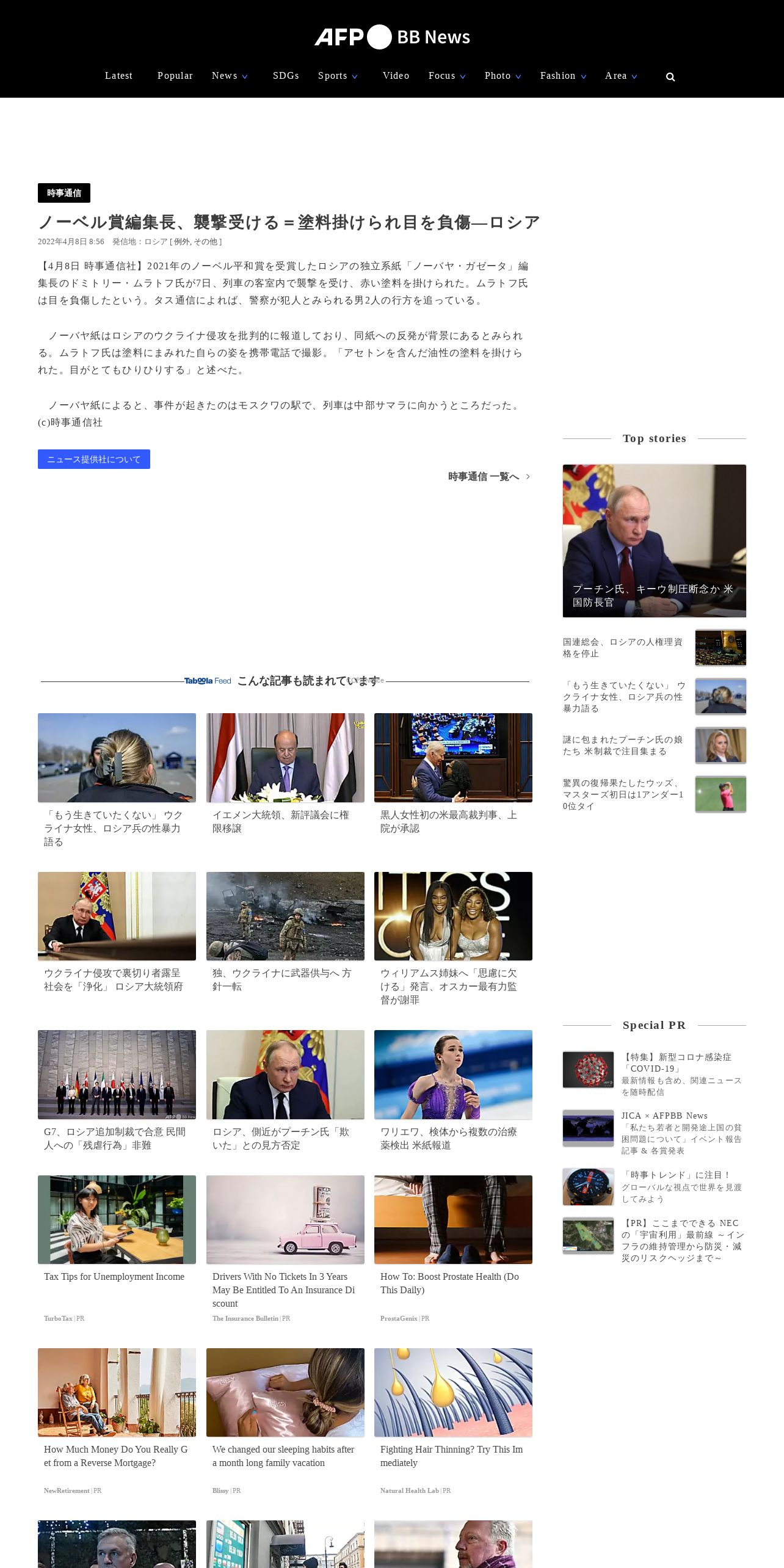Open the ウィリアムス姉妹 article card
Screen dimensions: 784x1568
click(x=453, y=939)
